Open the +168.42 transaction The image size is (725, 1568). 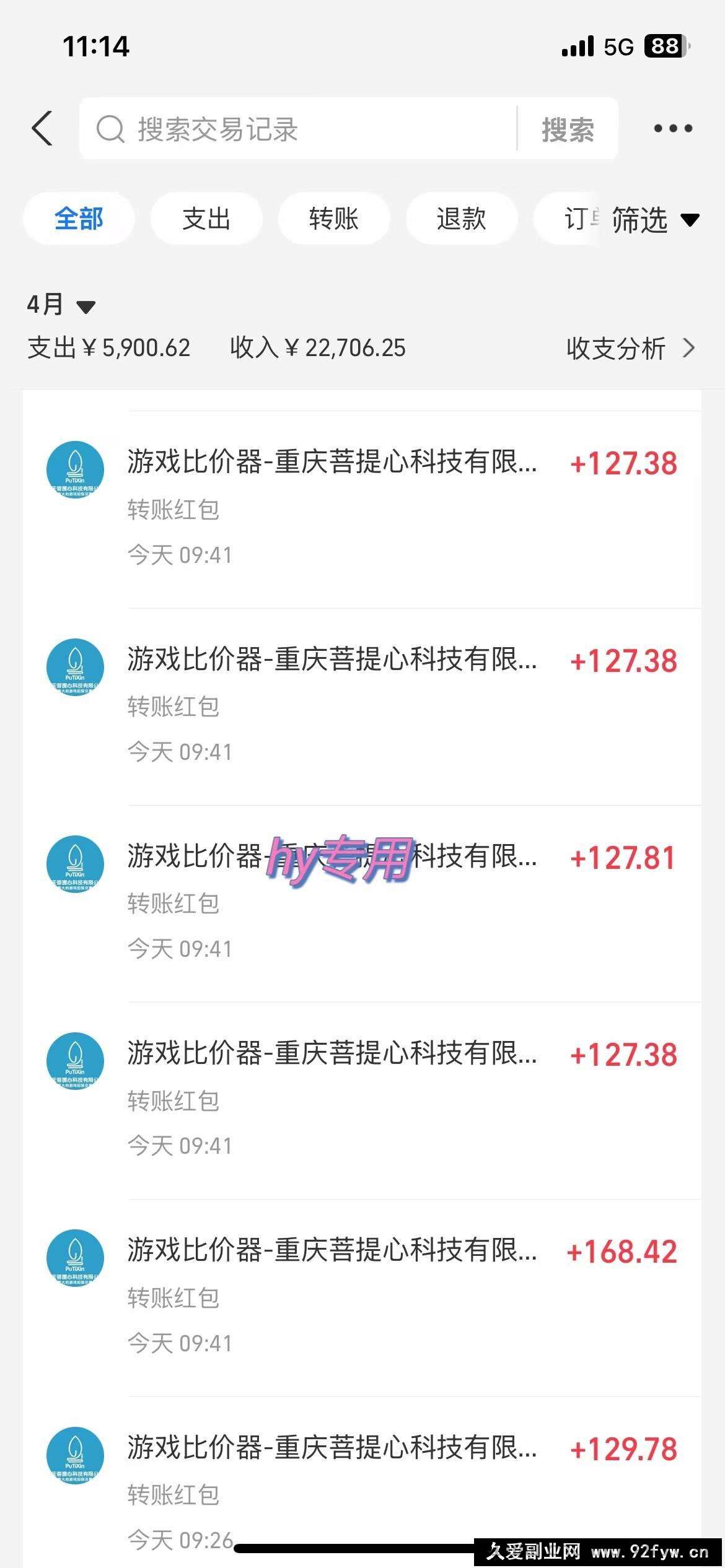[362, 1297]
